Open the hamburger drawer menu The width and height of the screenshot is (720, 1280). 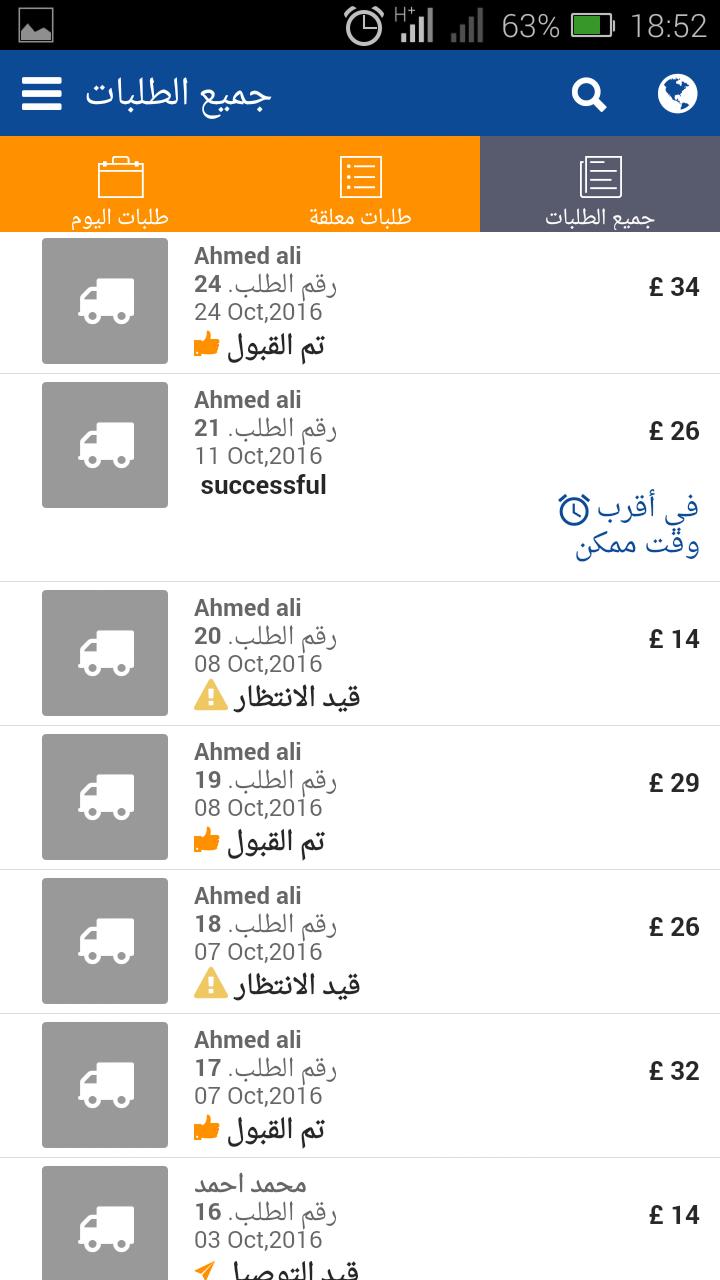(x=42, y=94)
